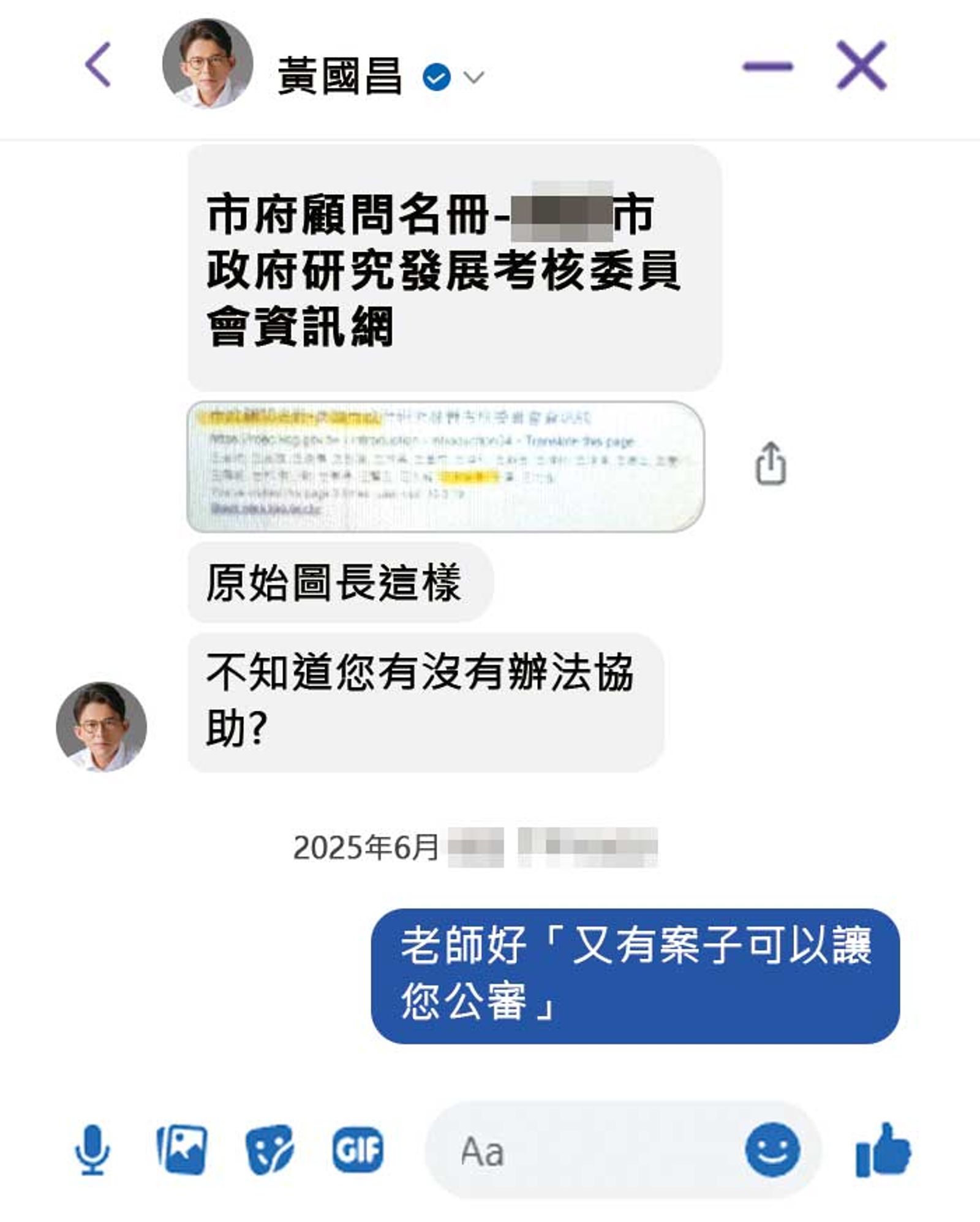This screenshot has width=980, height=1222.
Task: Record a voice message with the microphone
Action: tap(92, 1150)
